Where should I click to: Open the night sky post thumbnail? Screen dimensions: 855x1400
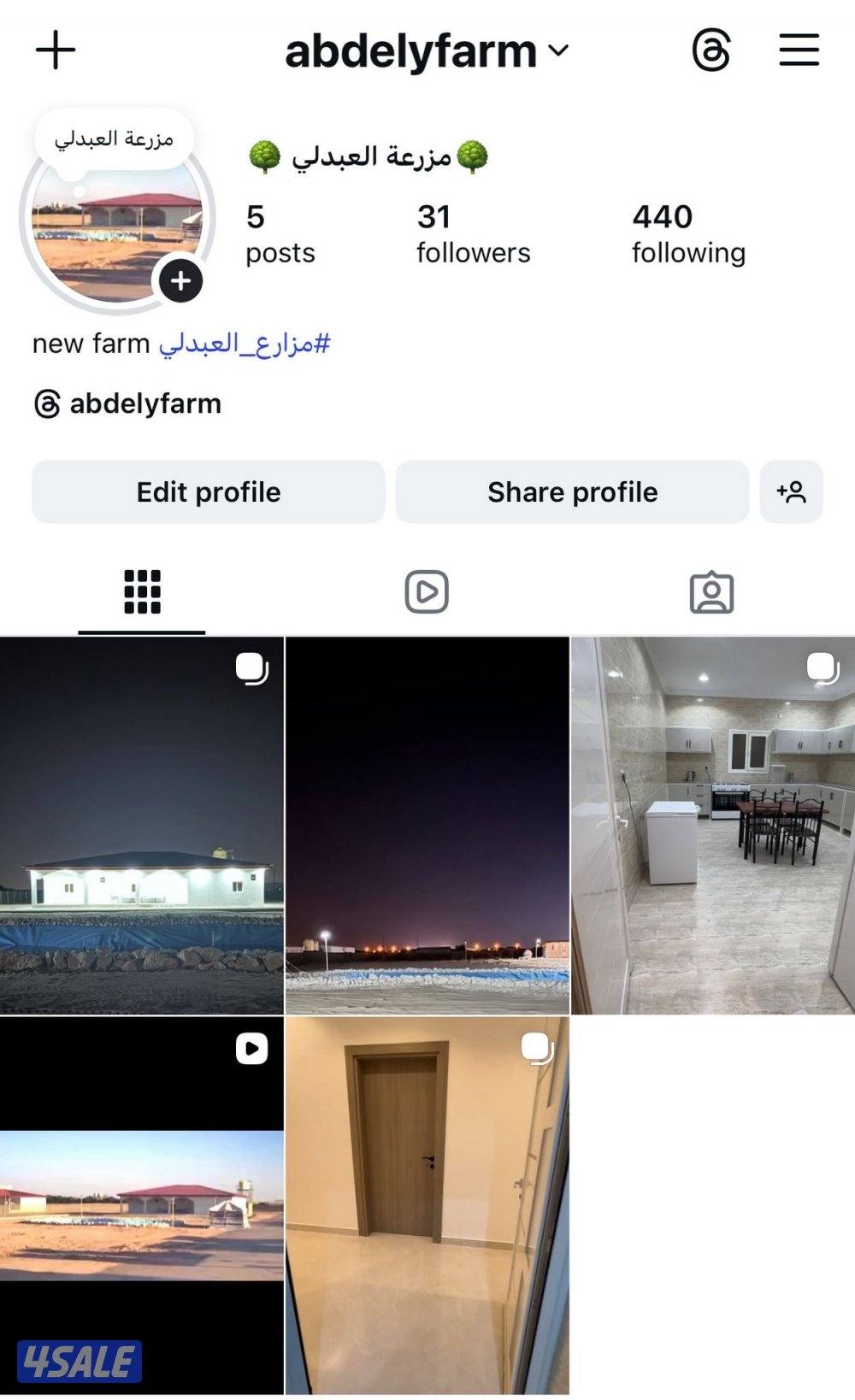[x=427, y=821]
